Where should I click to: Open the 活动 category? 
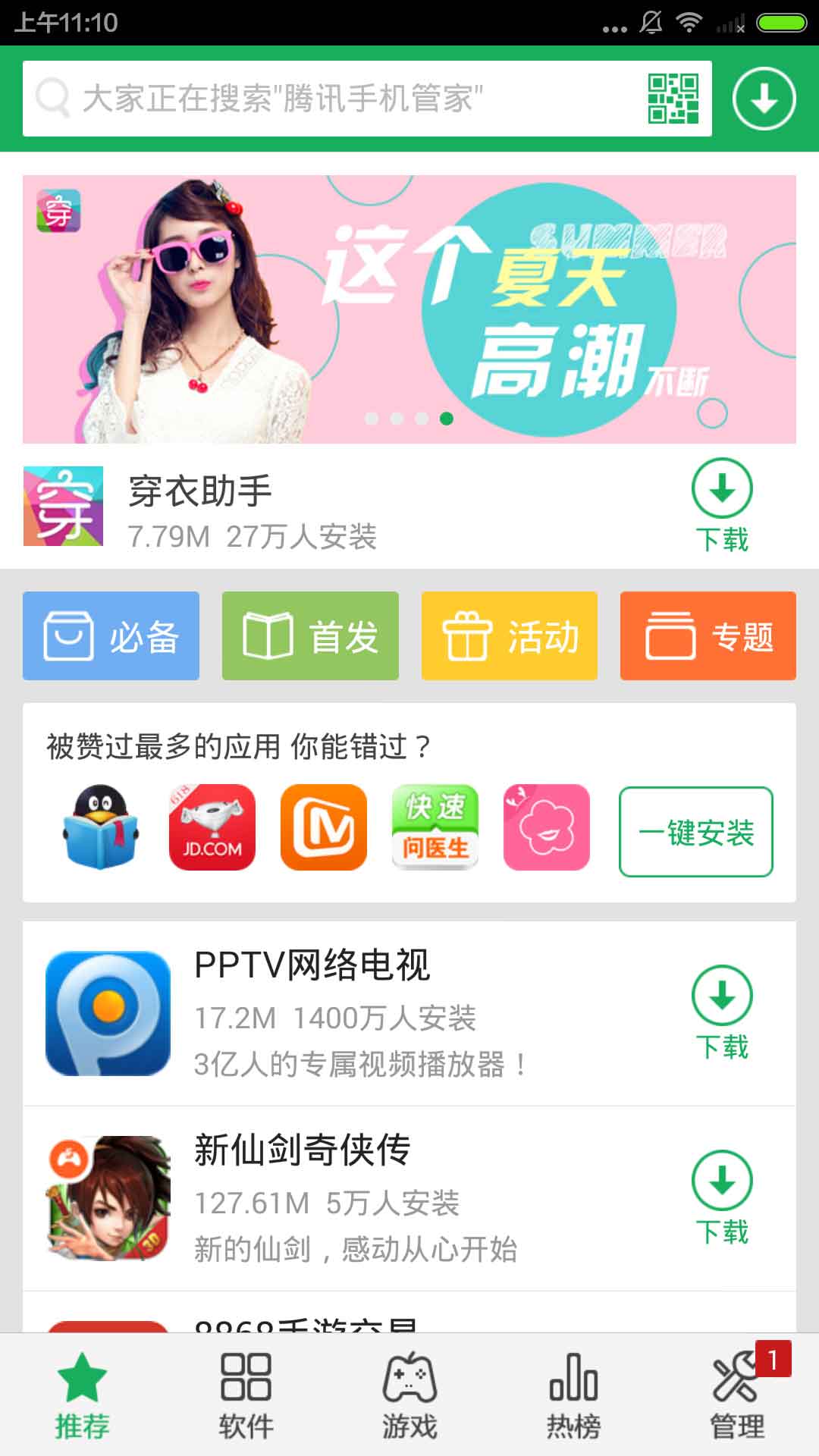pyautogui.click(x=510, y=635)
